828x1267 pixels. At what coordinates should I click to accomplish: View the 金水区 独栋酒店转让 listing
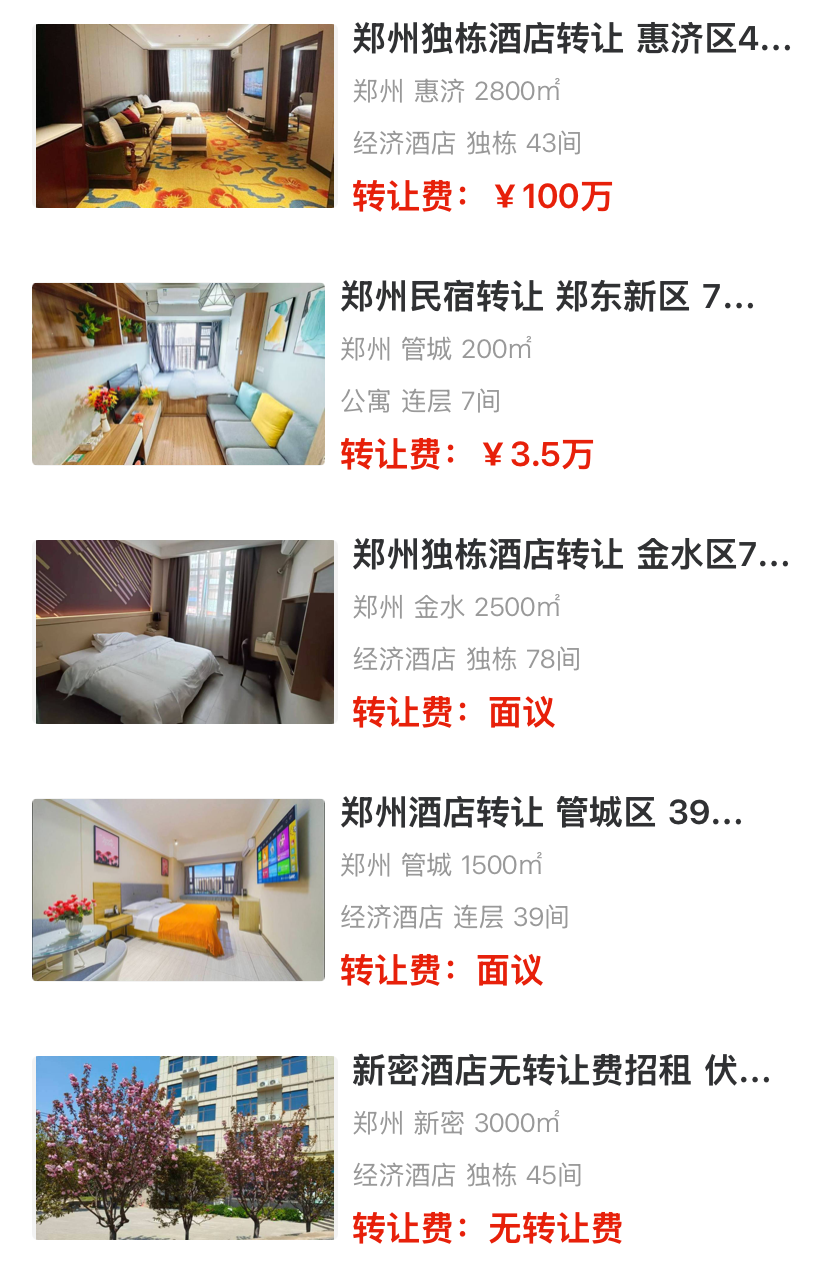(570, 556)
